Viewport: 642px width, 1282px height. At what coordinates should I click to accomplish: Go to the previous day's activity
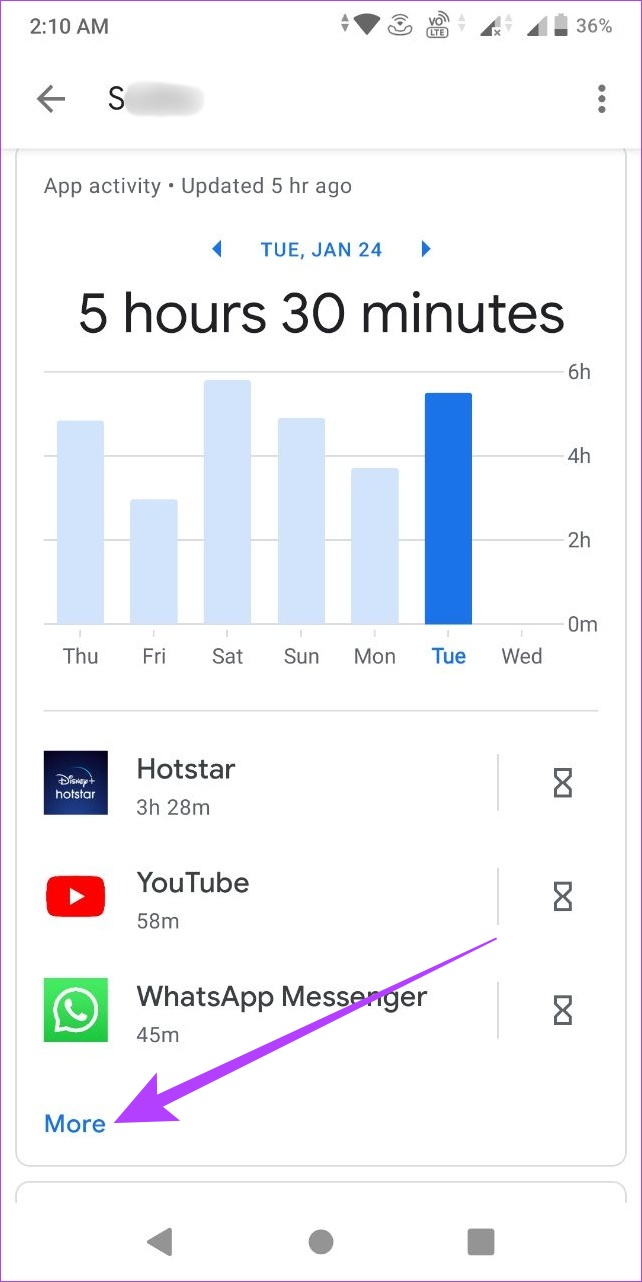[x=217, y=249]
